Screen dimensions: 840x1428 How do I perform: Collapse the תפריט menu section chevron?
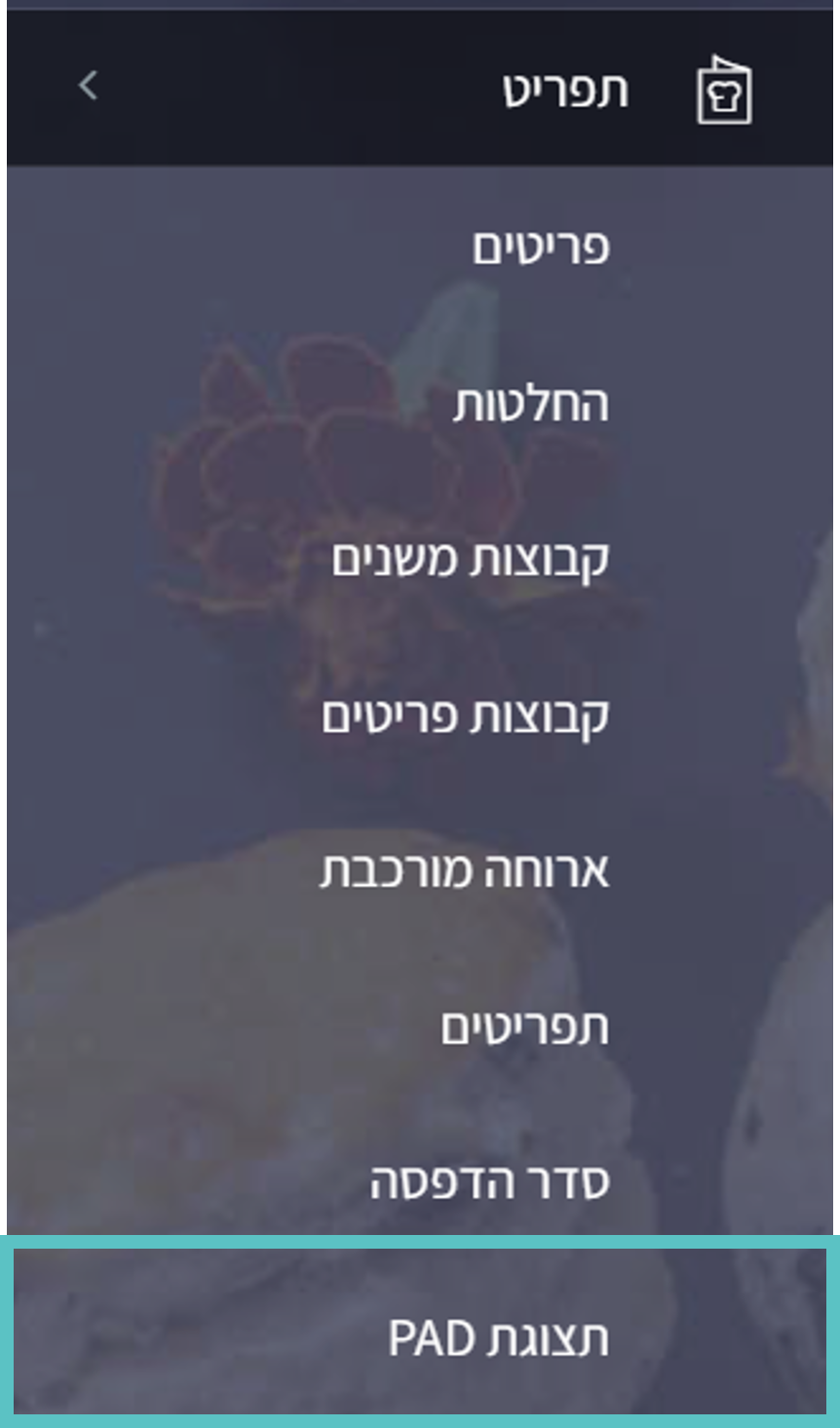[x=88, y=86]
